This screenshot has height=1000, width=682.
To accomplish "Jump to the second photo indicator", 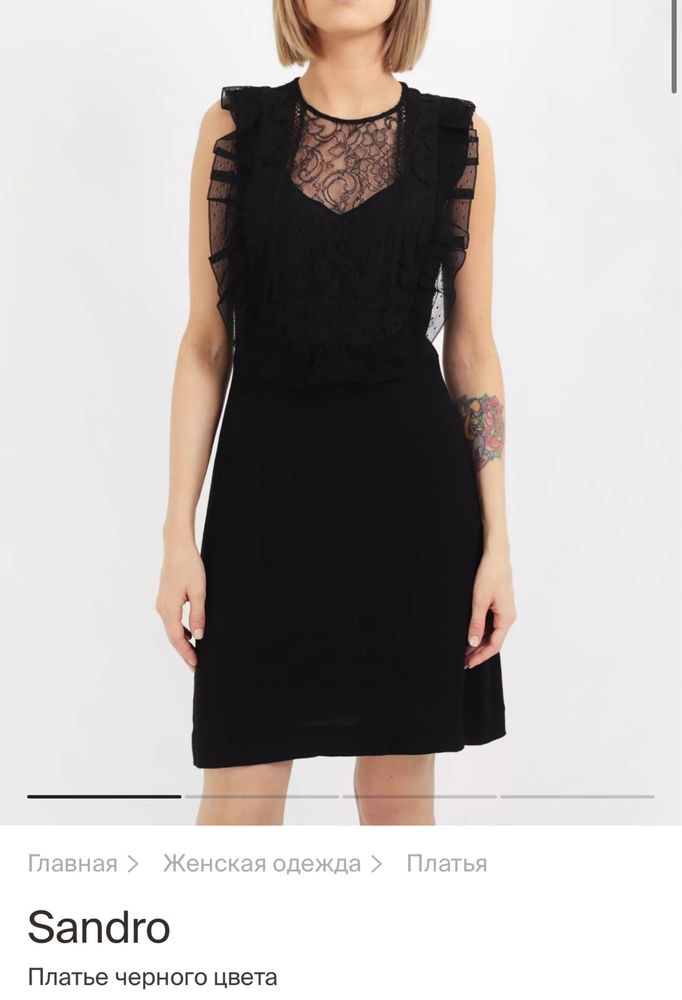I will pyautogui.click(x=261, y=796).
